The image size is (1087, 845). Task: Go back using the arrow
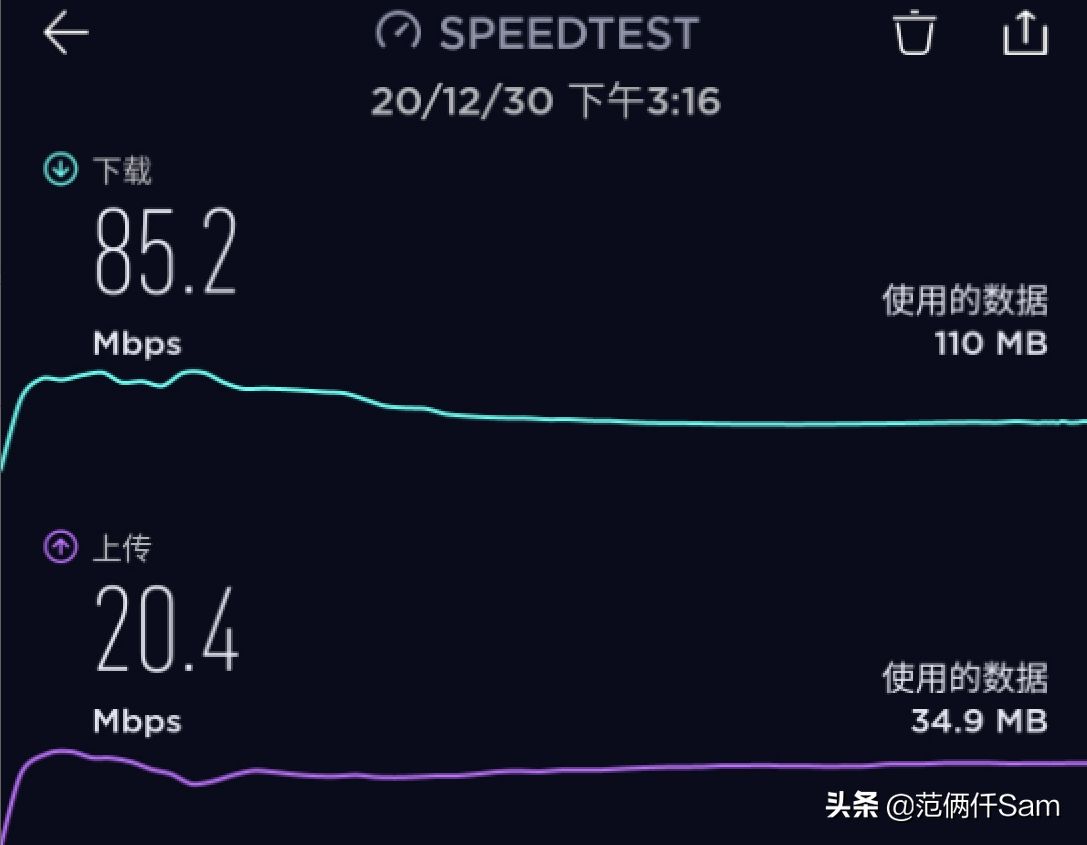[66, 34]
